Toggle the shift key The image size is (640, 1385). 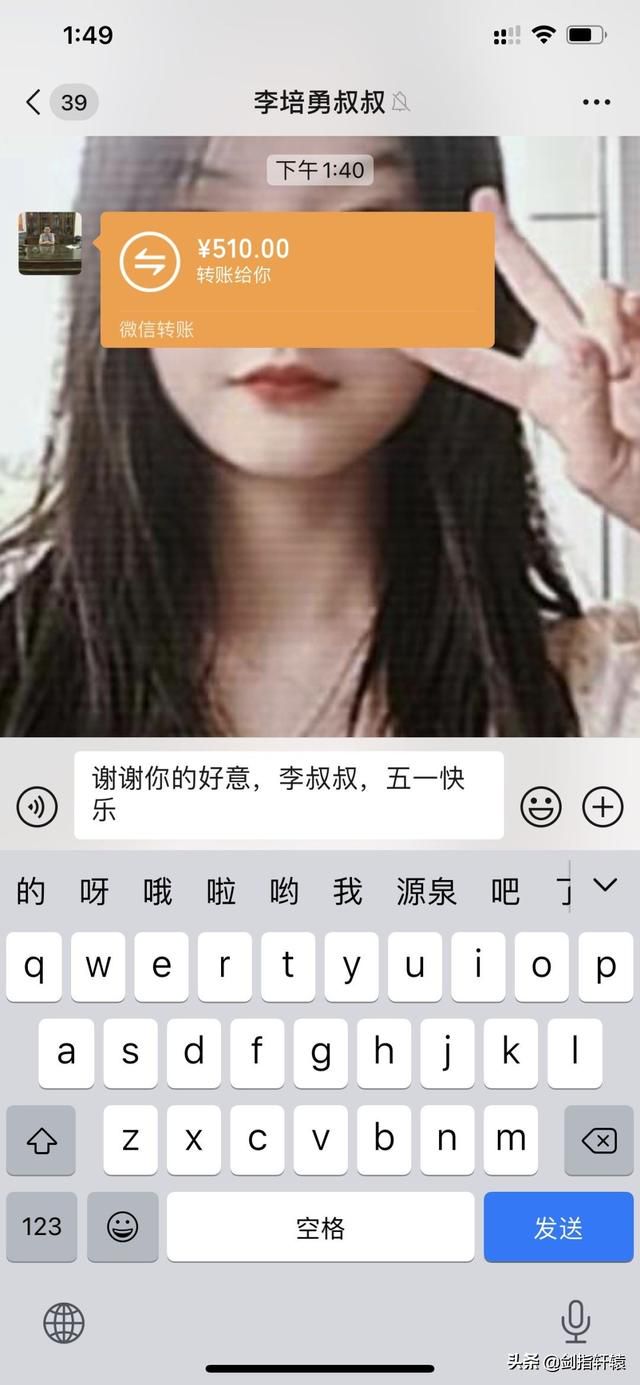click(x=41, y=1140)
